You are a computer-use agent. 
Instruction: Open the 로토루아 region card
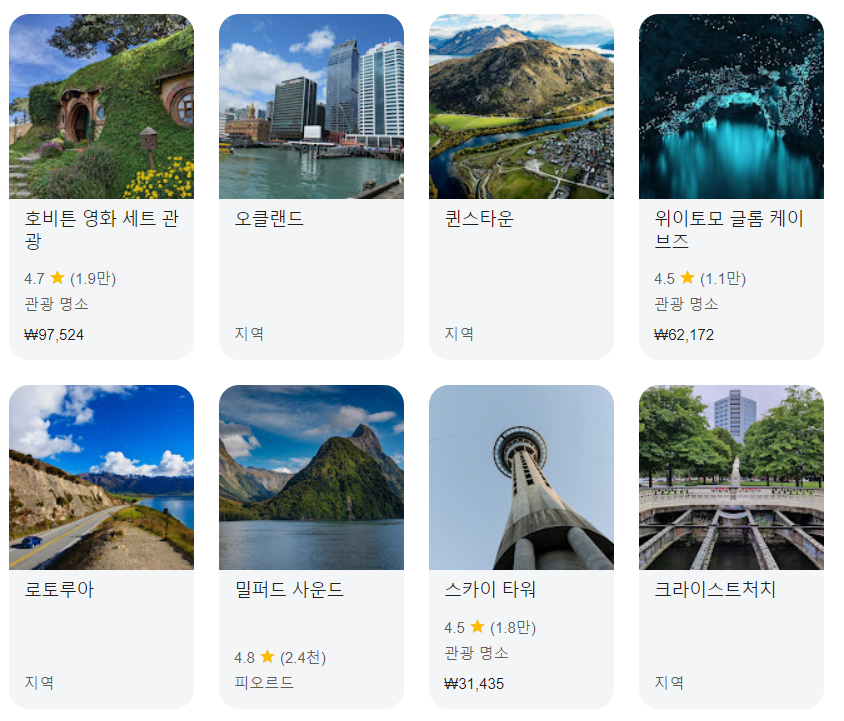(101, 547)
